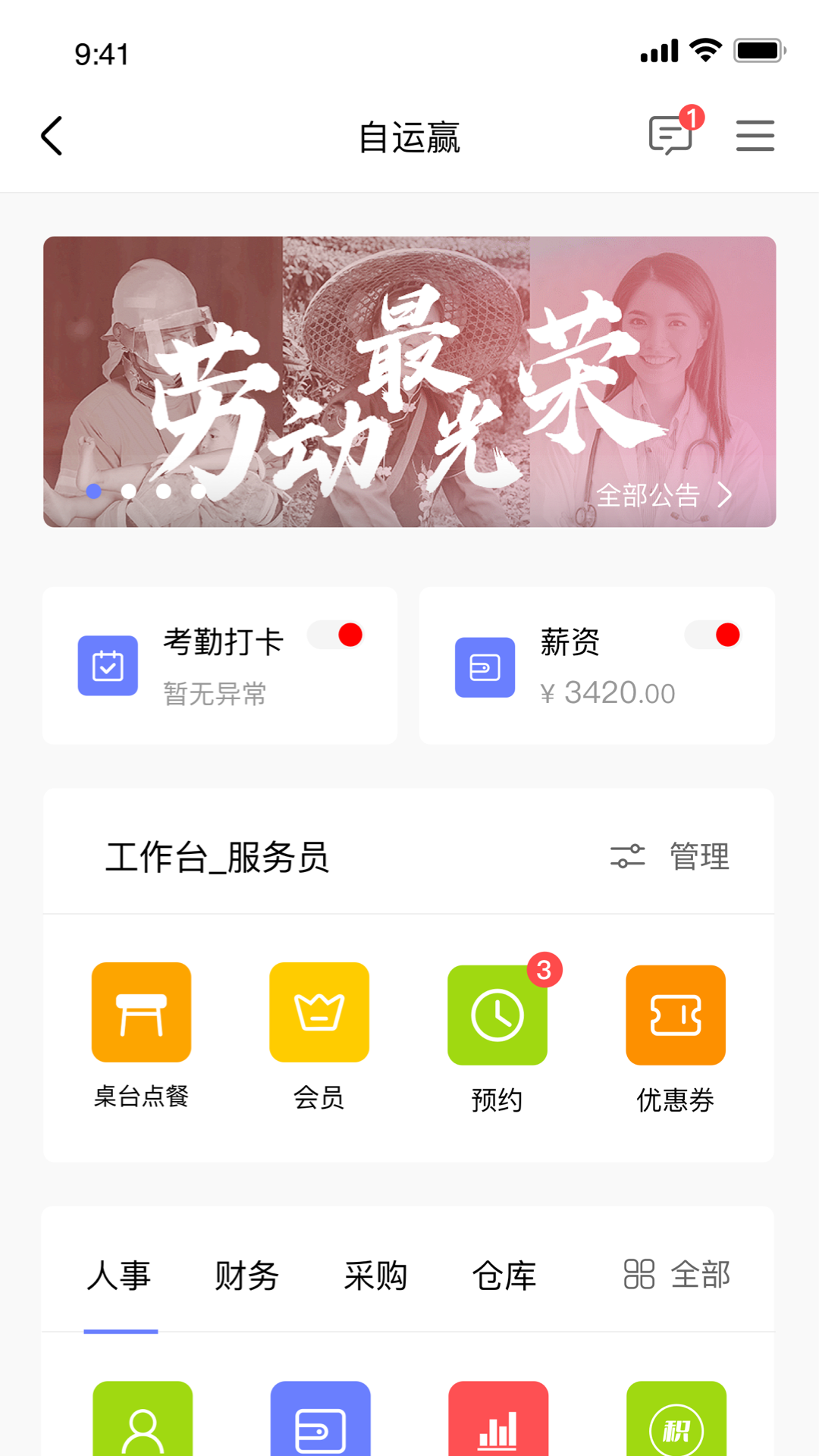Toggle the 考勤打卡 attendance switch
This screenshot has height=1456, width=819.
coord(334,634)
